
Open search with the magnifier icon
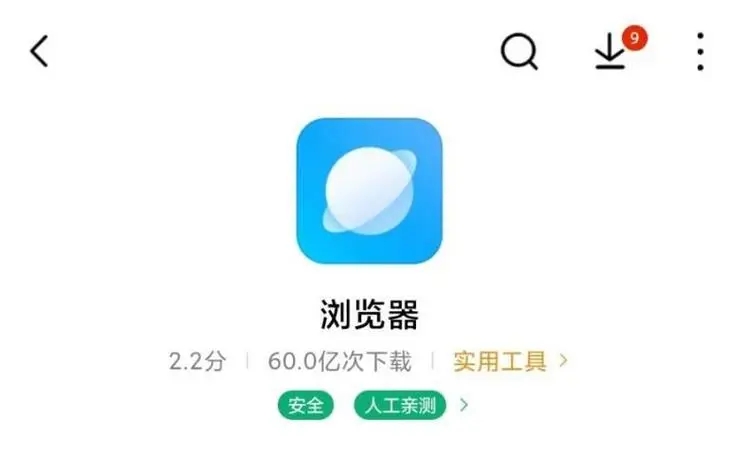pyautogui.click(x=519, y=51)
